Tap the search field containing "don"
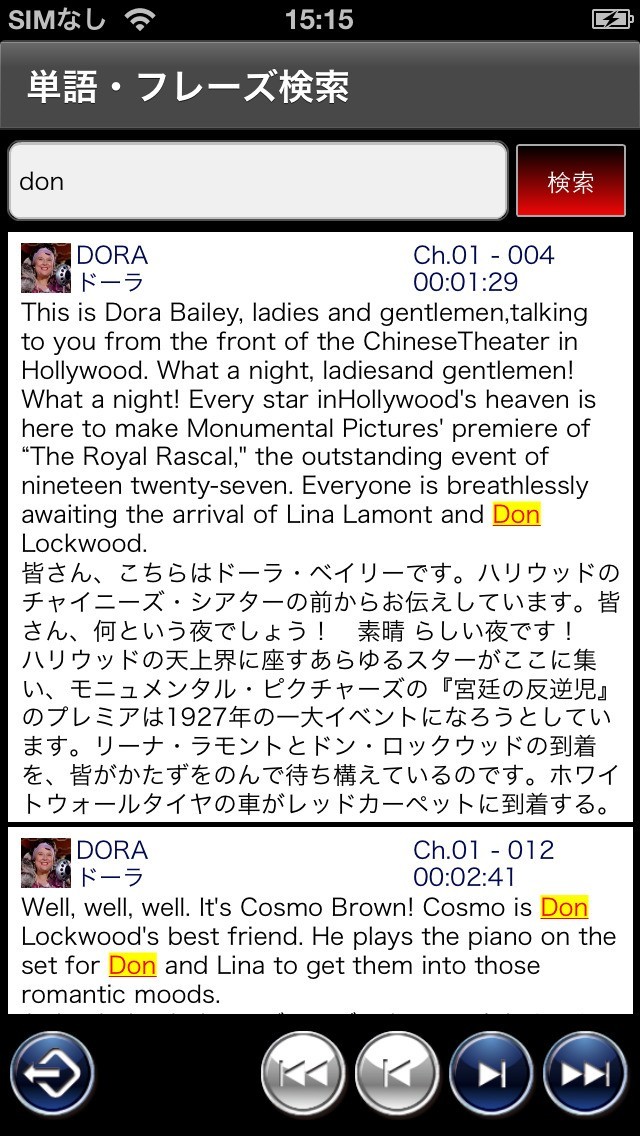 pyautogui.click(x=258, y=181)
